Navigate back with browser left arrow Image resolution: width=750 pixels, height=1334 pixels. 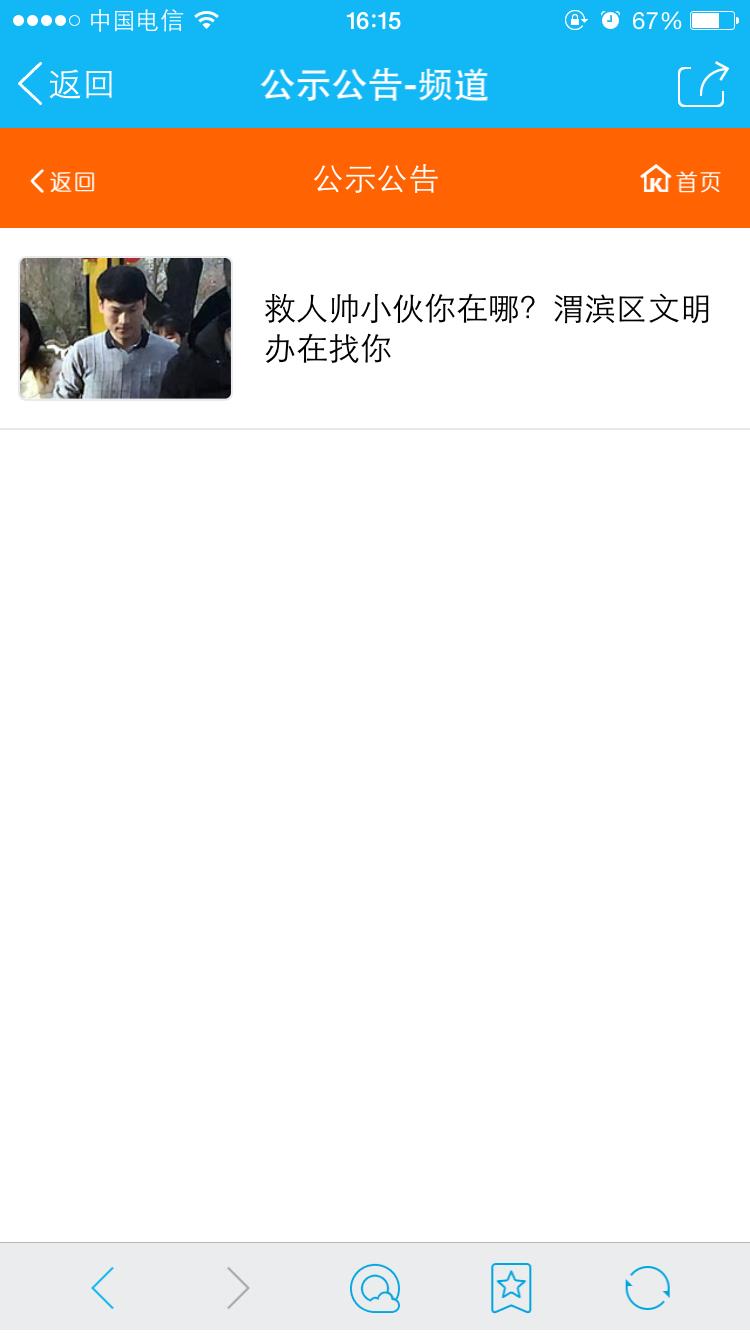[x=103, y=1287]
